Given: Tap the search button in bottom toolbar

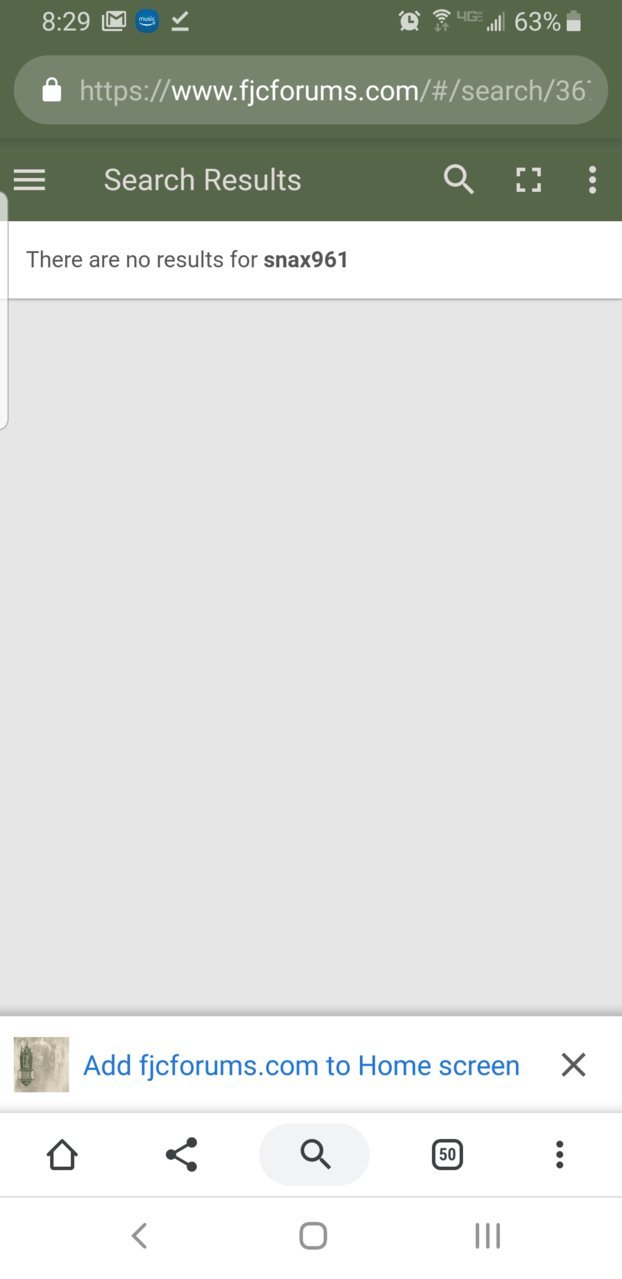Looking at the screenshot, I should coord(314,1155).
